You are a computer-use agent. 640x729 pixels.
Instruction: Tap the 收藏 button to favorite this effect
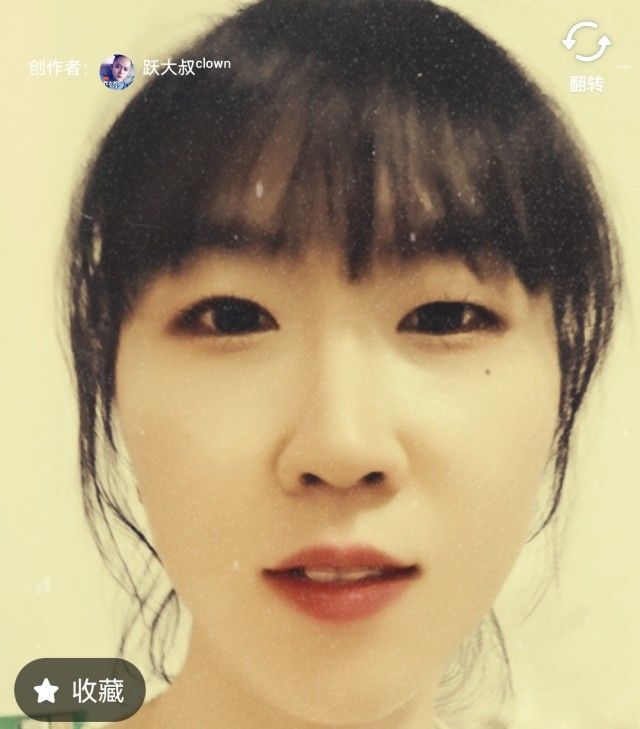80,690
